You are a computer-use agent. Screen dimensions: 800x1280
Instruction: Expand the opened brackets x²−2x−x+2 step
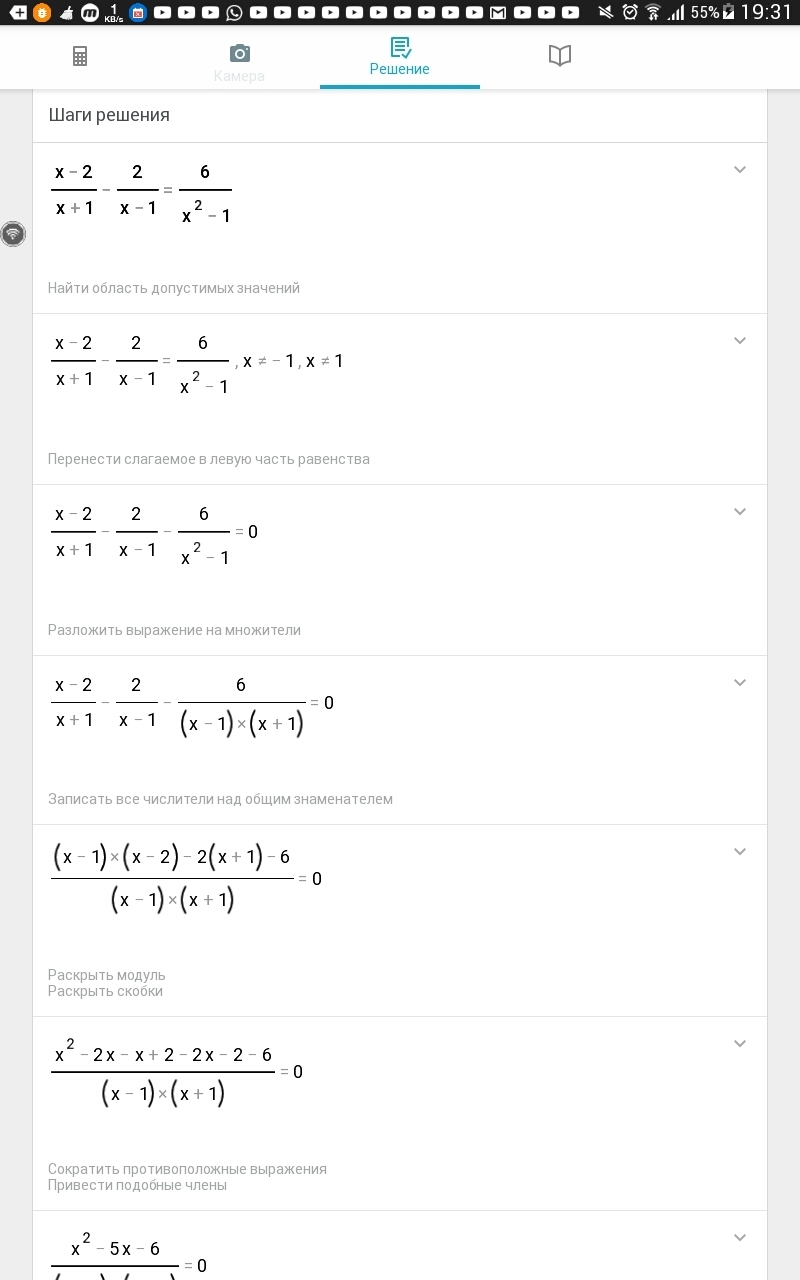click(740, 1044)
